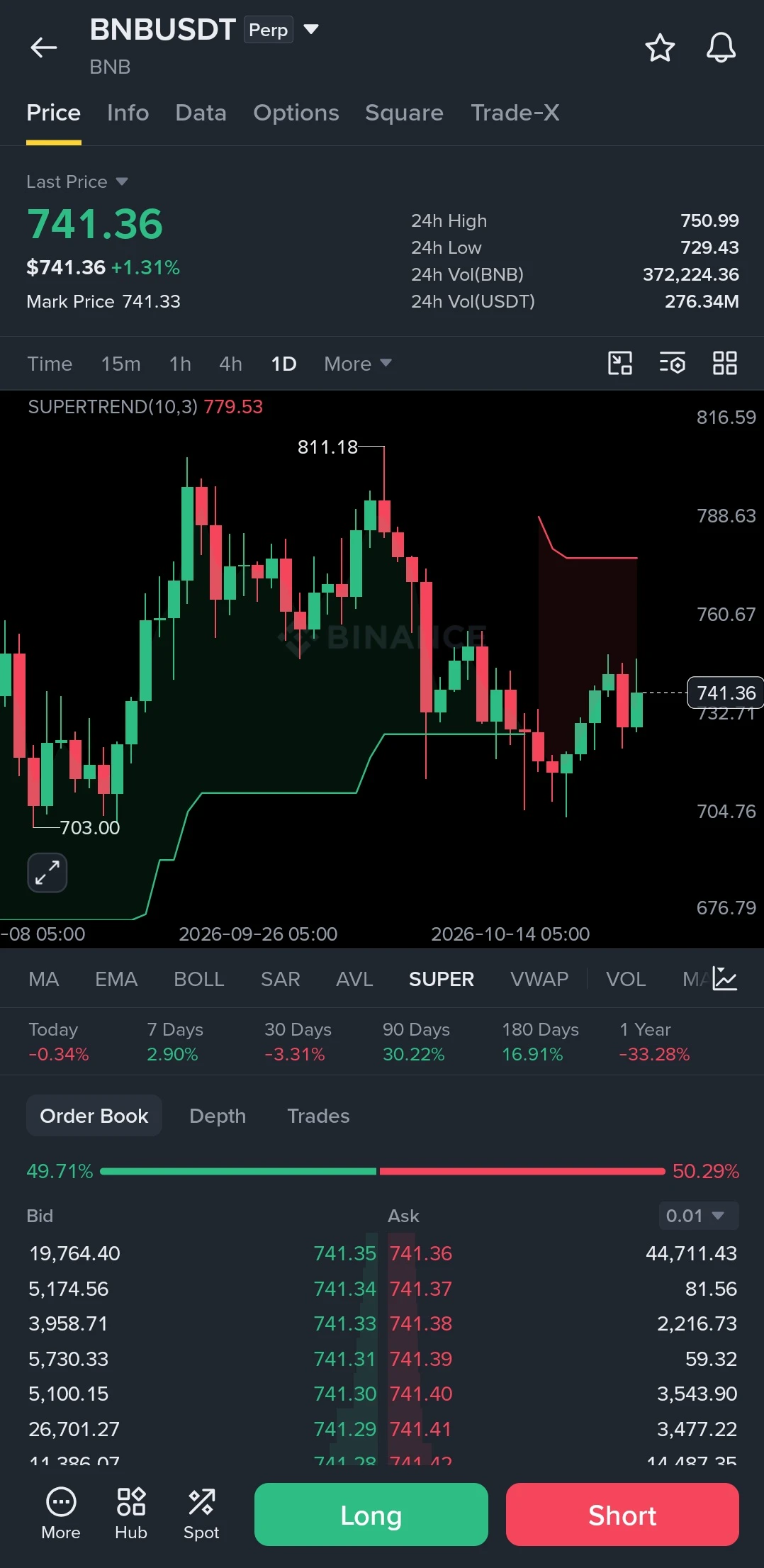Select the 15m chart interval
Image resolution: width=764 pixels, height=1568 pixels.
[x=120, y=364]
